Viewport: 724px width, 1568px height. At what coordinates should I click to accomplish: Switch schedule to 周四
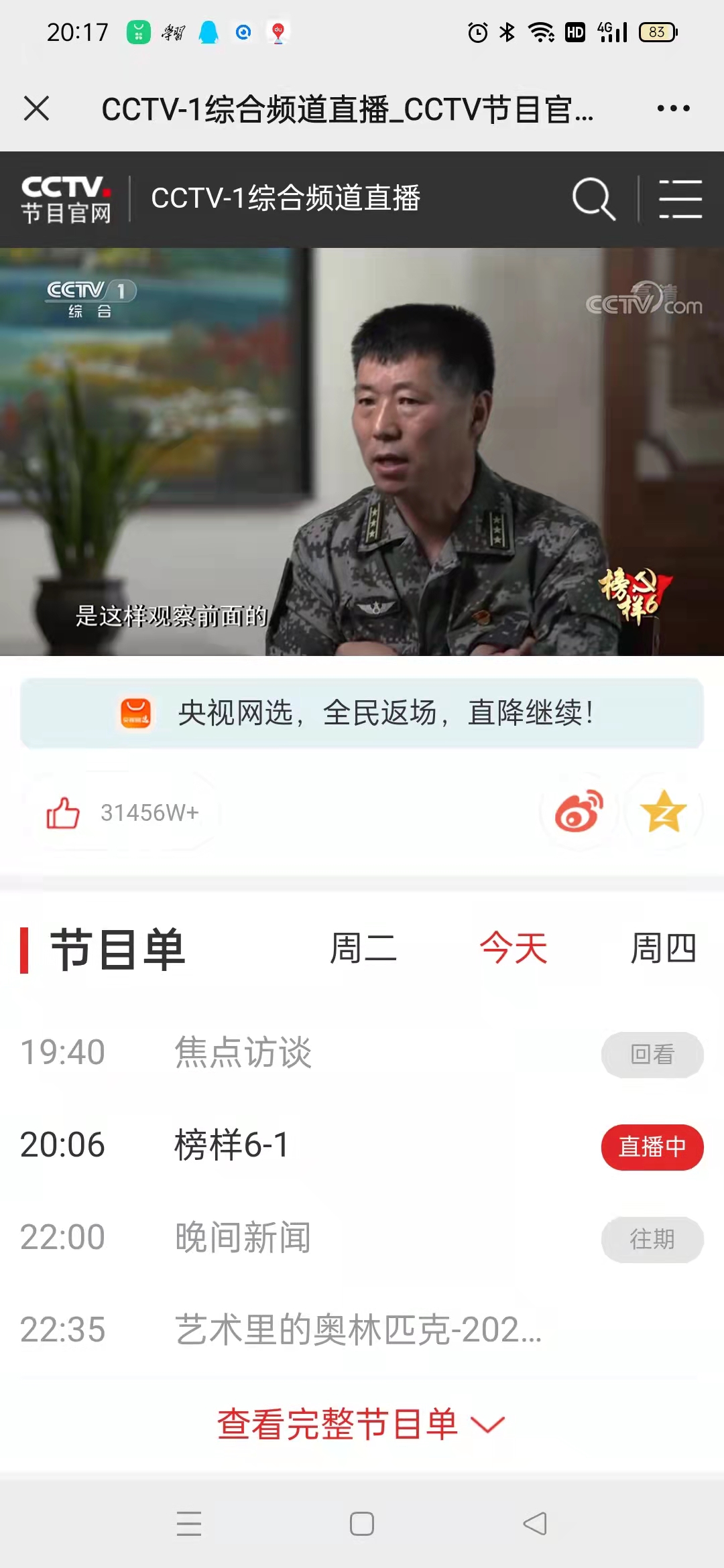[663, 949]
